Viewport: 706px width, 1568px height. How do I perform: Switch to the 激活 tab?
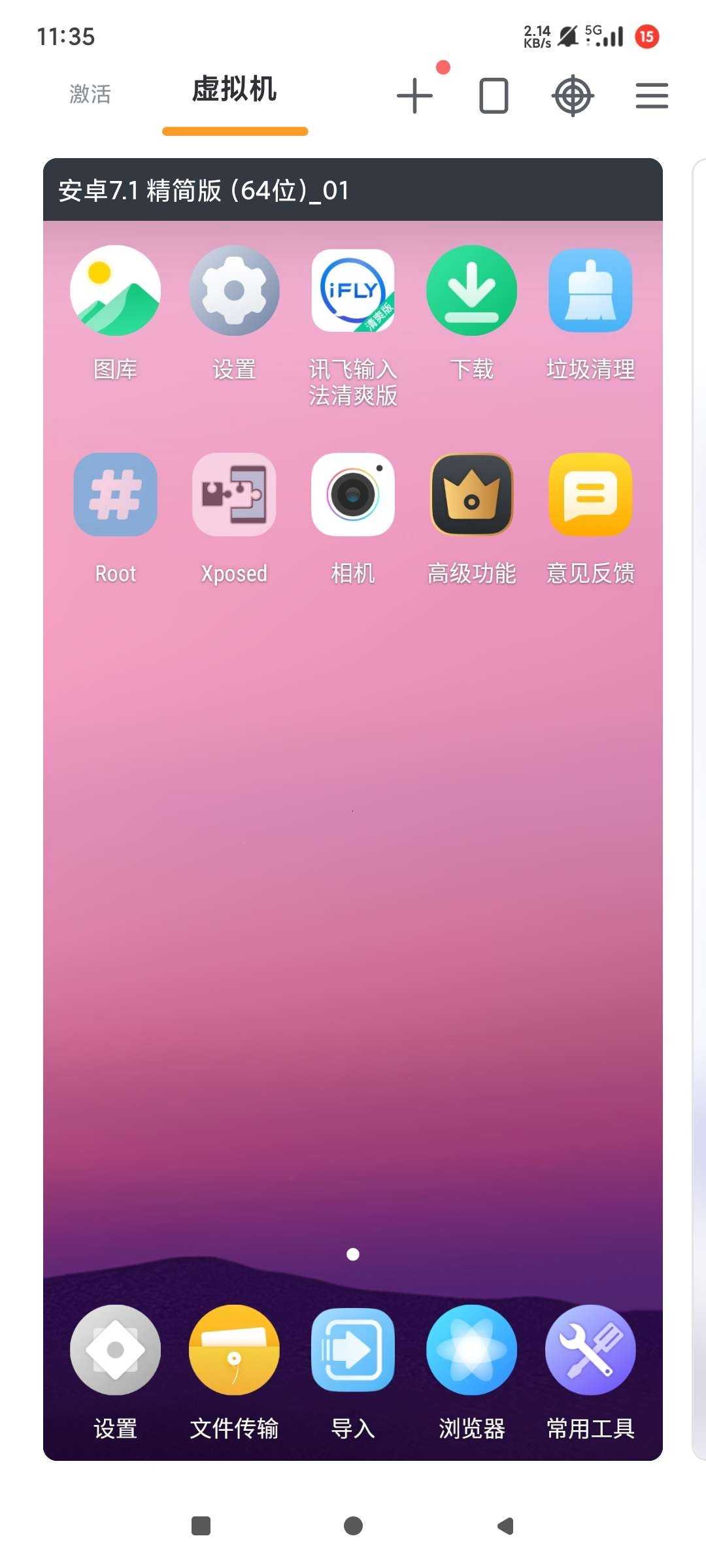click(90, 94)
